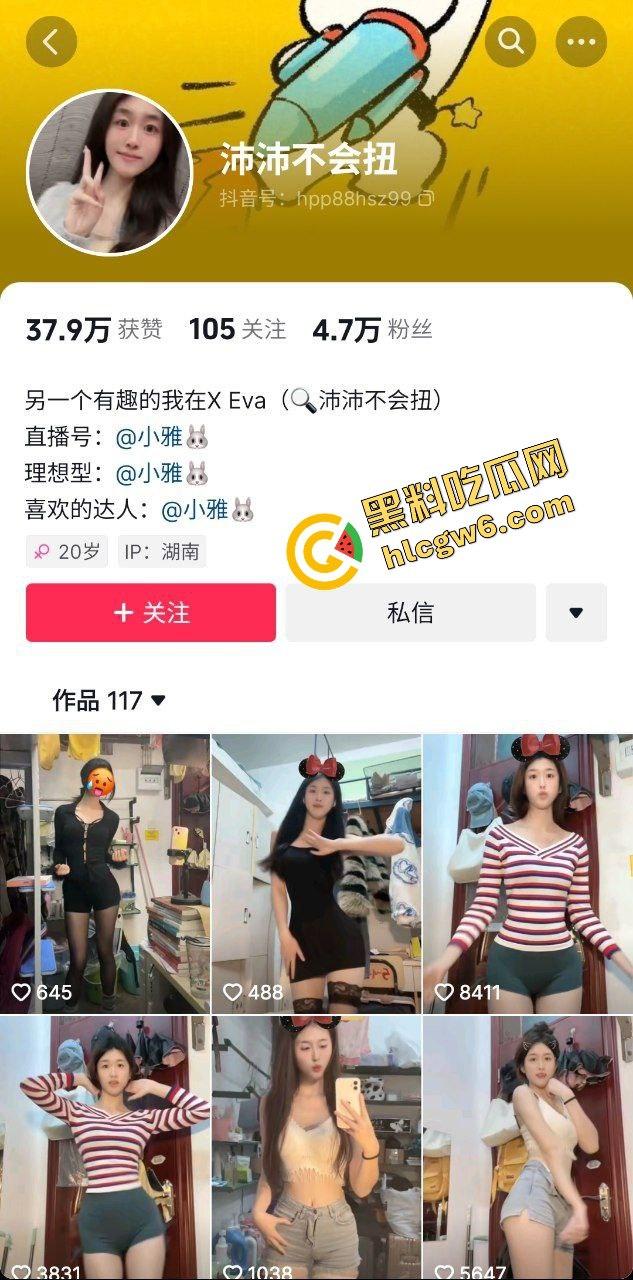Copy the Douyin ID hpp88hsz99

[x=427, y=198]
